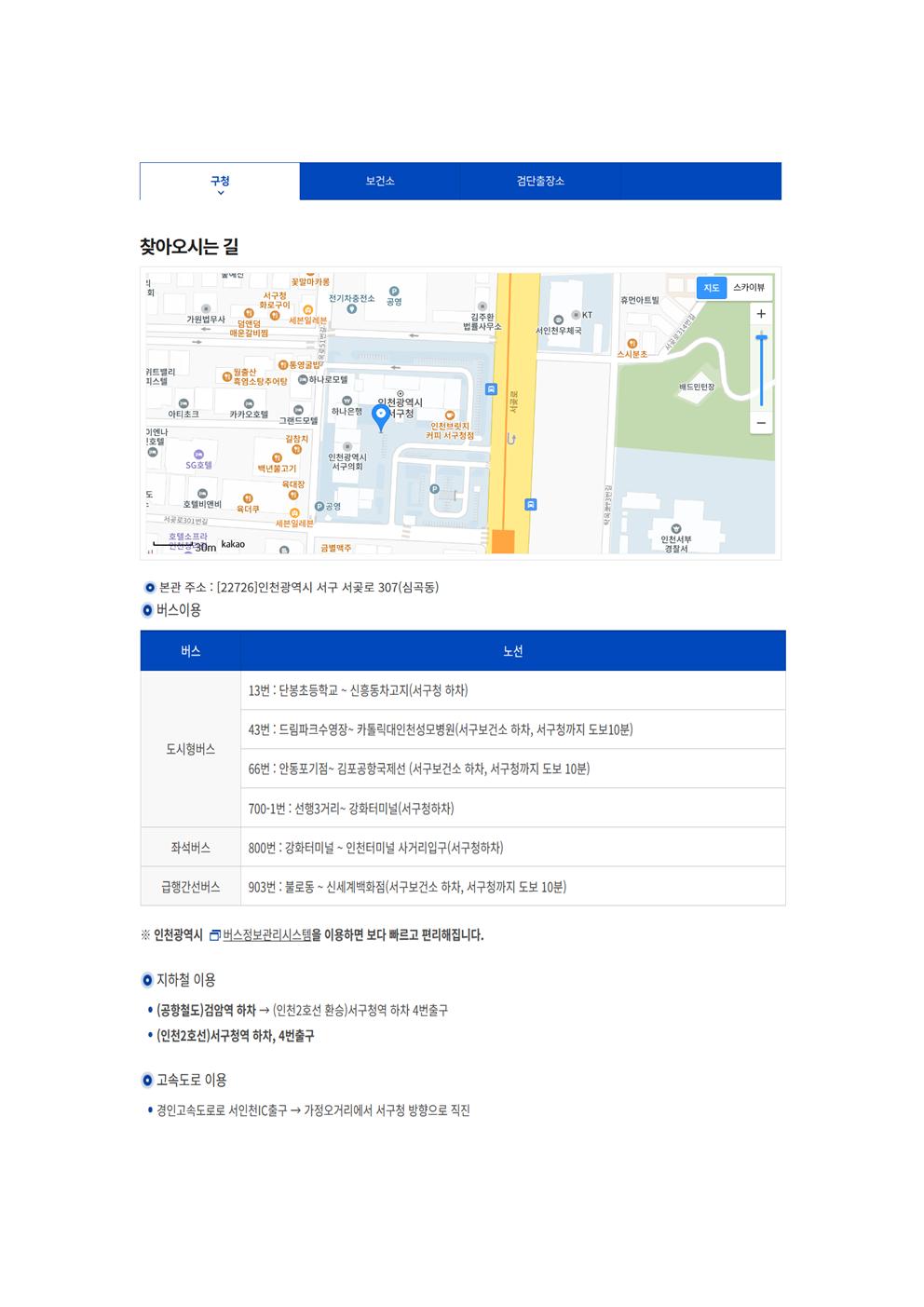Open the 버스정보관리시스템 link
The width and height of the screenshot is (924, 1307).
tap(265, 935)
